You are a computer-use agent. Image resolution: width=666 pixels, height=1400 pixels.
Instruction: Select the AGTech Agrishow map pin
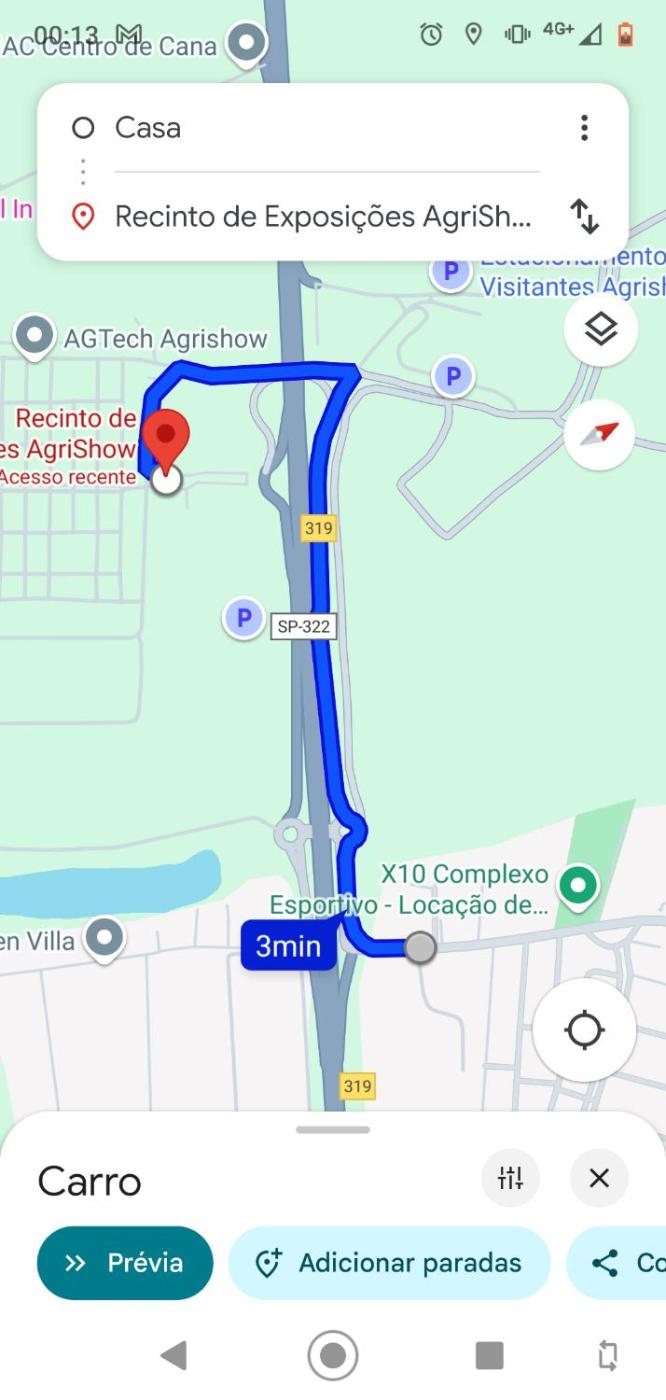(x=36, y=336)
